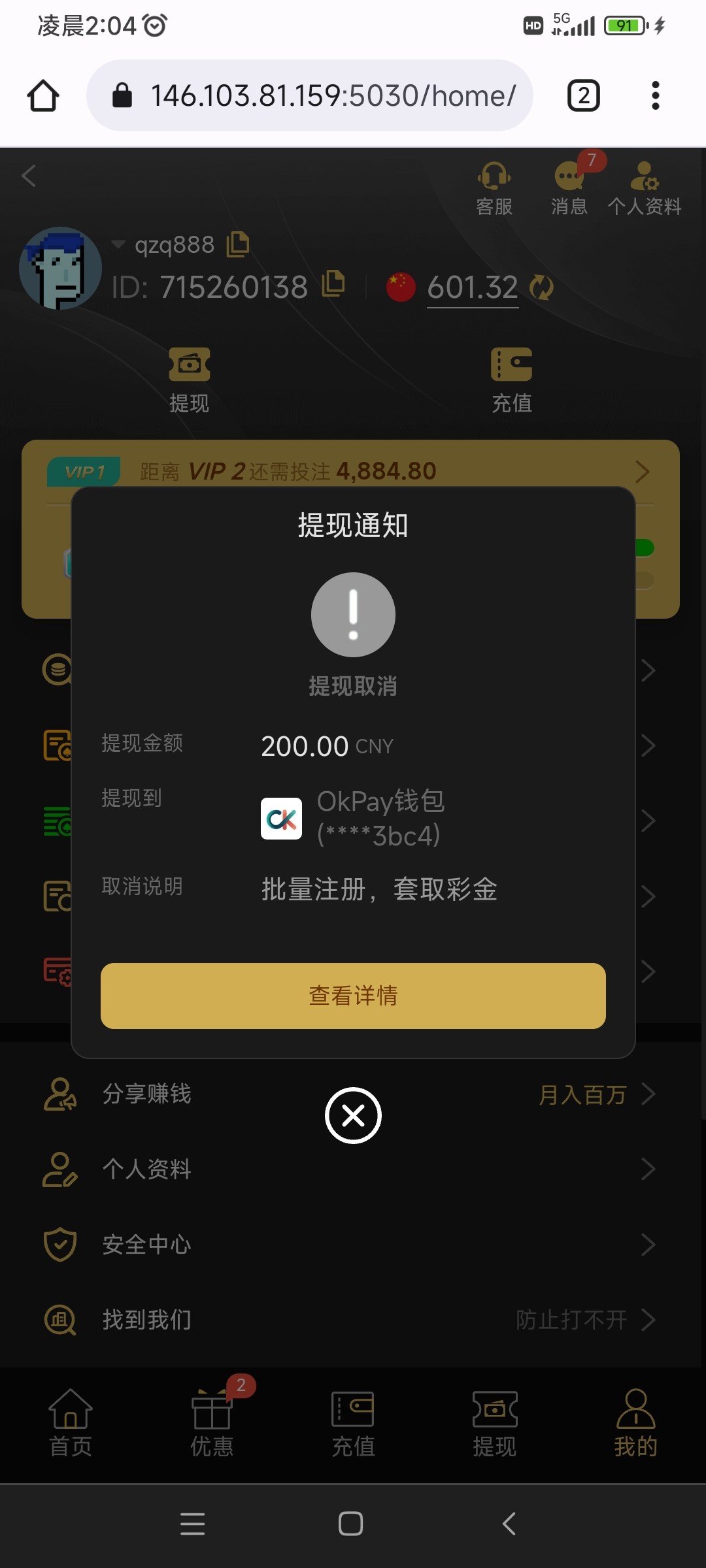Dismiss the dialog with circular X button

[352, 1117]
